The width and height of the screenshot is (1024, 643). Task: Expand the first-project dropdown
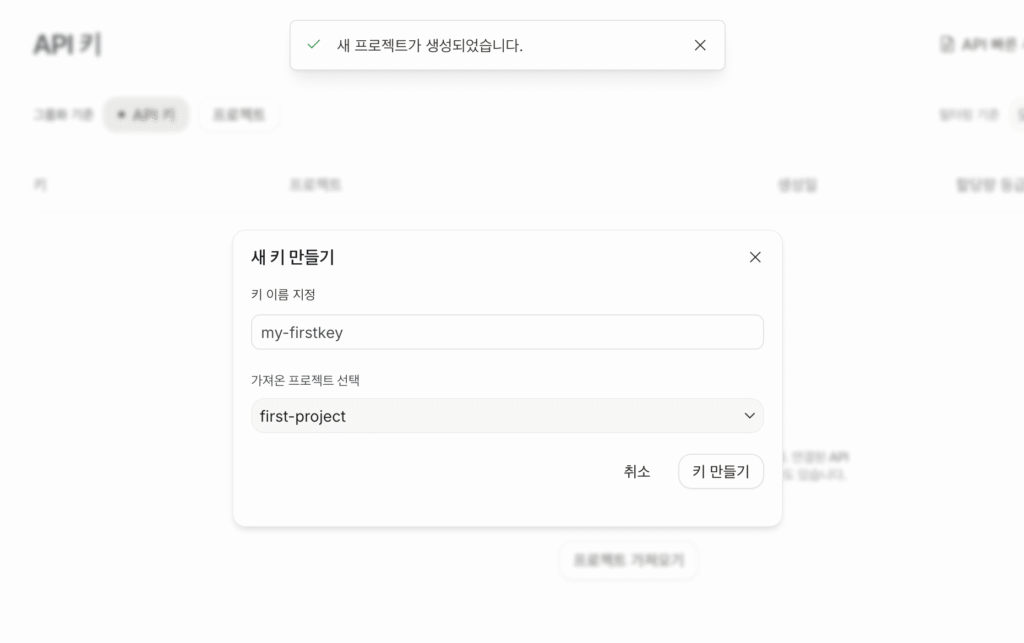coord(507,416)
